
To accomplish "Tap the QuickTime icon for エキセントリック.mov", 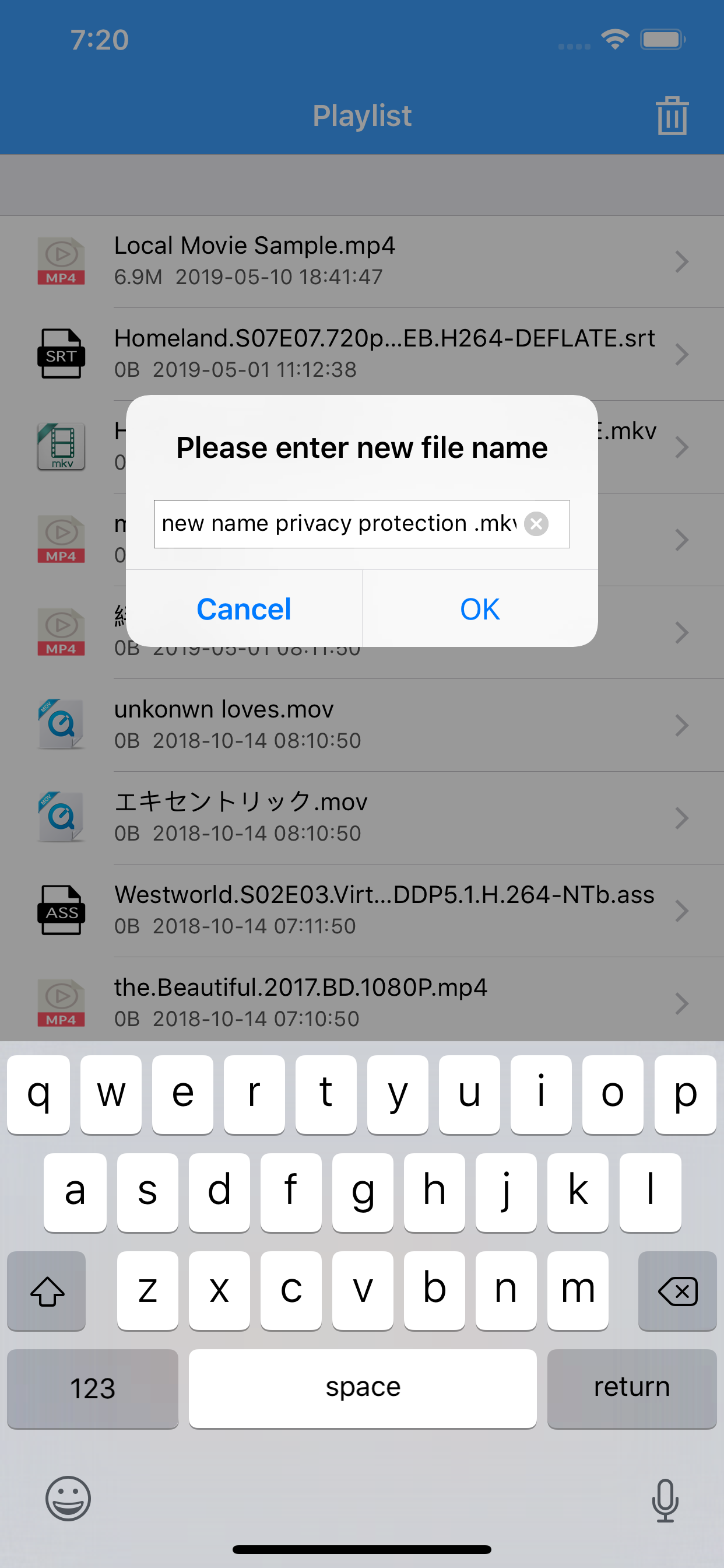I will (x=60, y=817).
